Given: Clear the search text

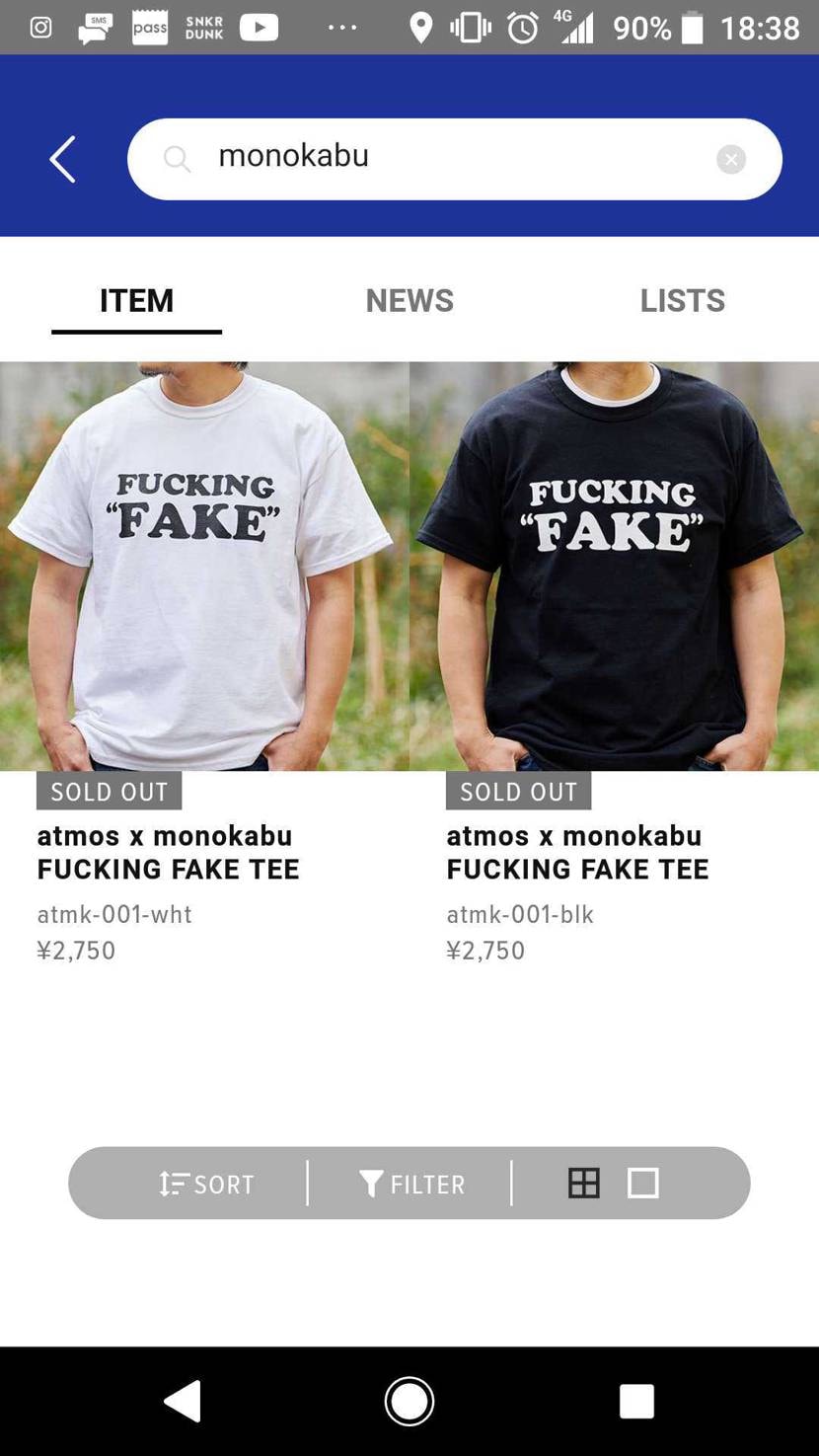Looking at the screenshot, I should point(730,159).
